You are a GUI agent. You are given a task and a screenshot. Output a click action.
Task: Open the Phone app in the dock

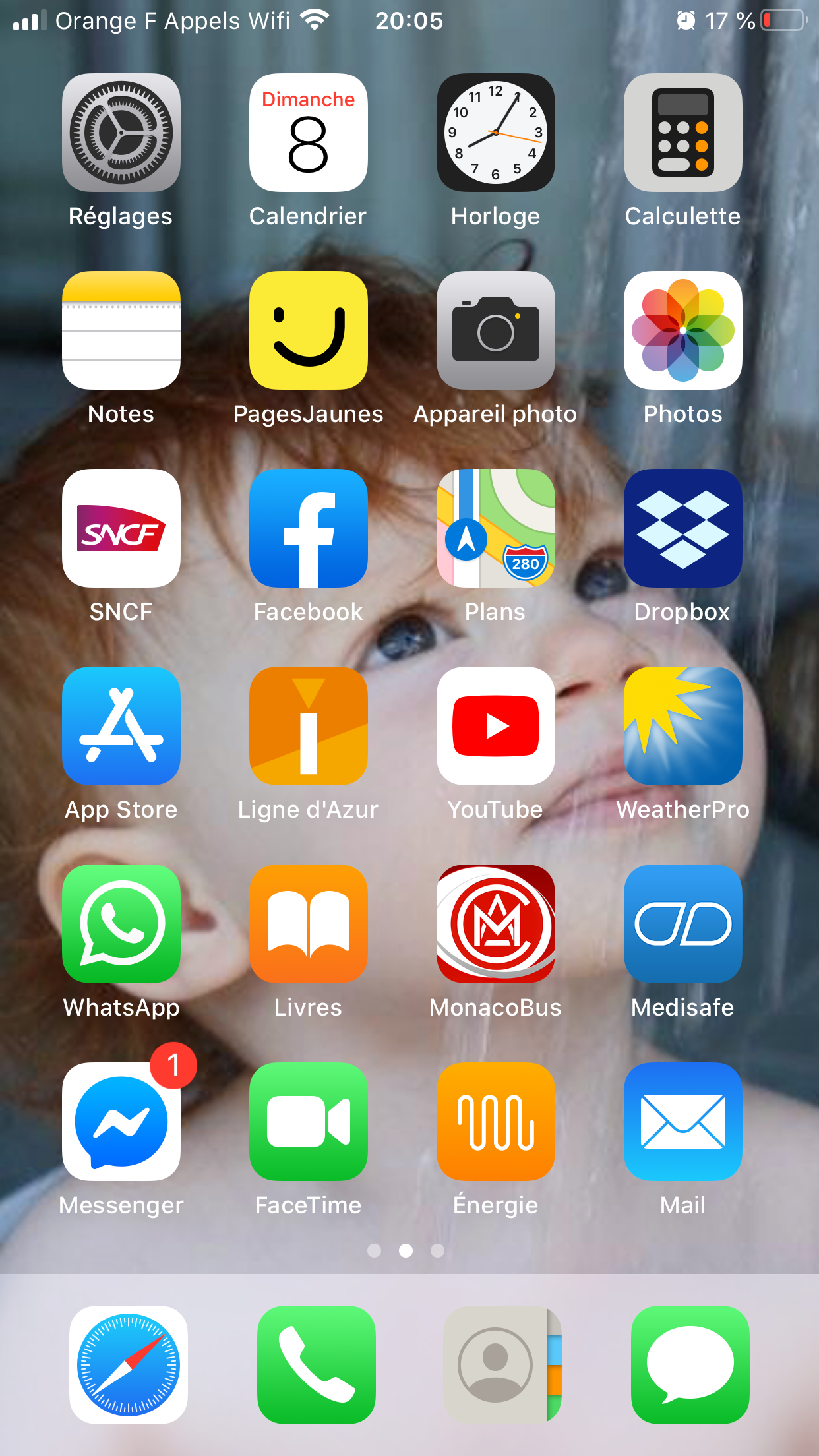pos(317,1365)
